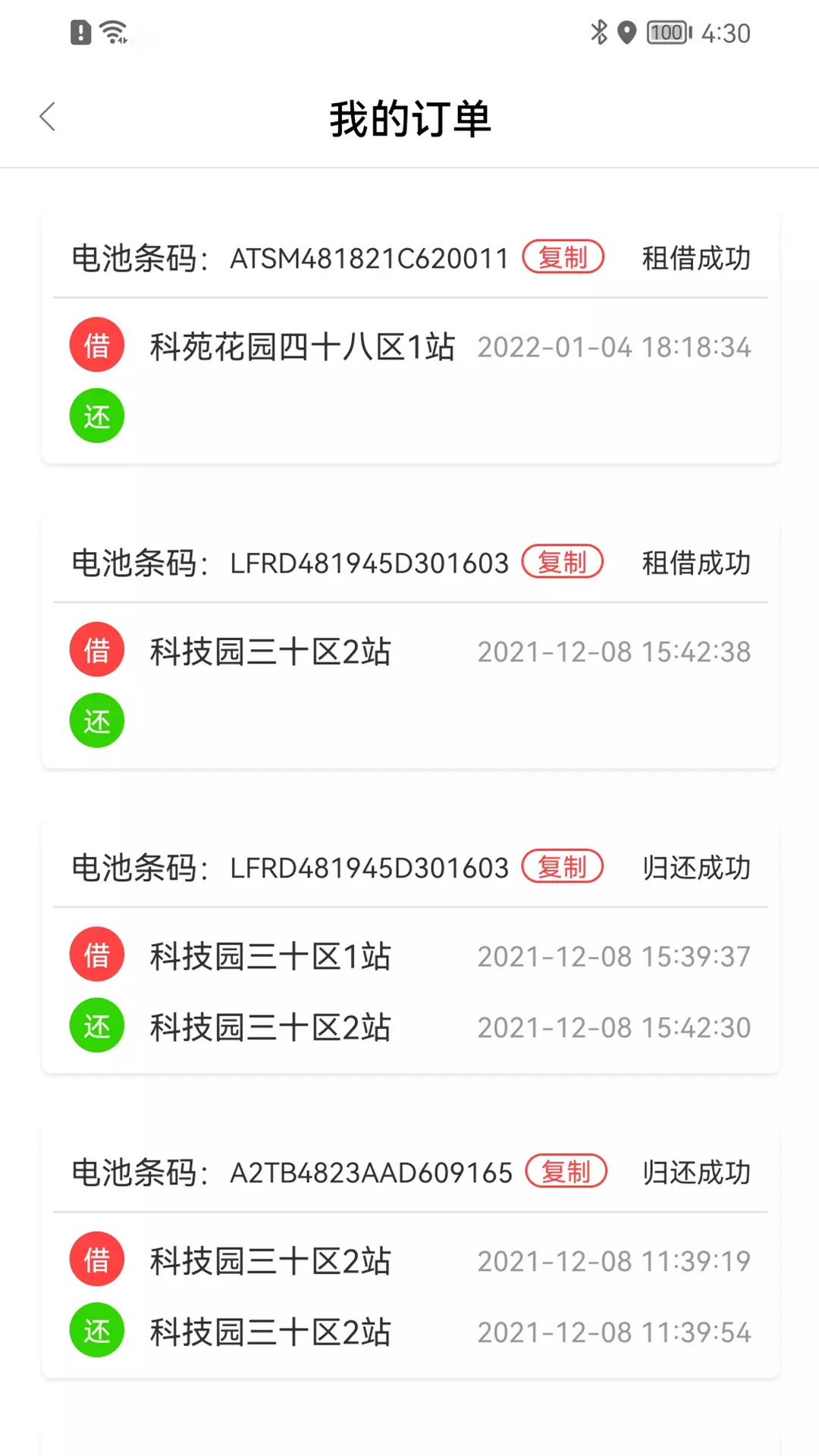Copy battery code A2TB4823AAD609165
Screen dimensions: 819x1456
[566, 1172]
